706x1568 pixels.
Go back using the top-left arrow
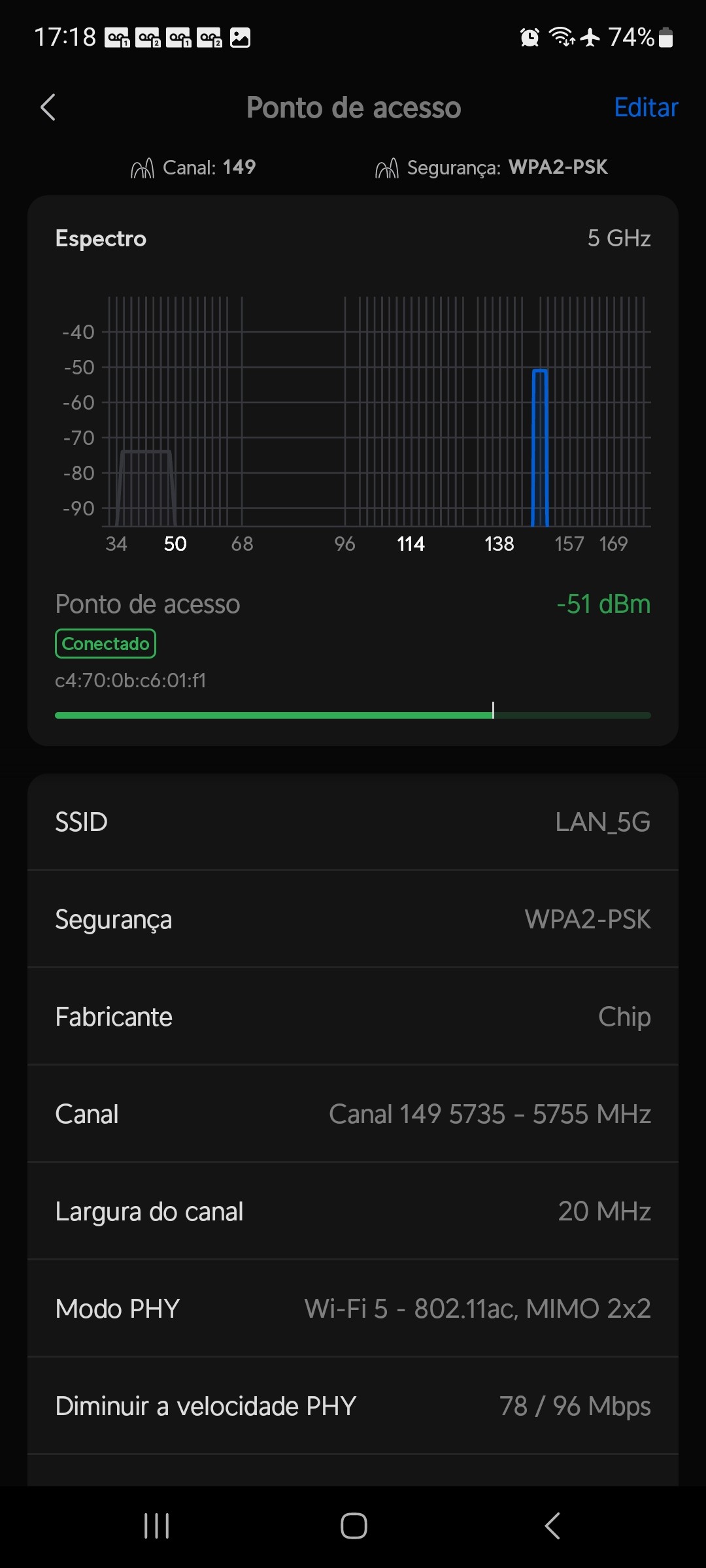(48, 108)
